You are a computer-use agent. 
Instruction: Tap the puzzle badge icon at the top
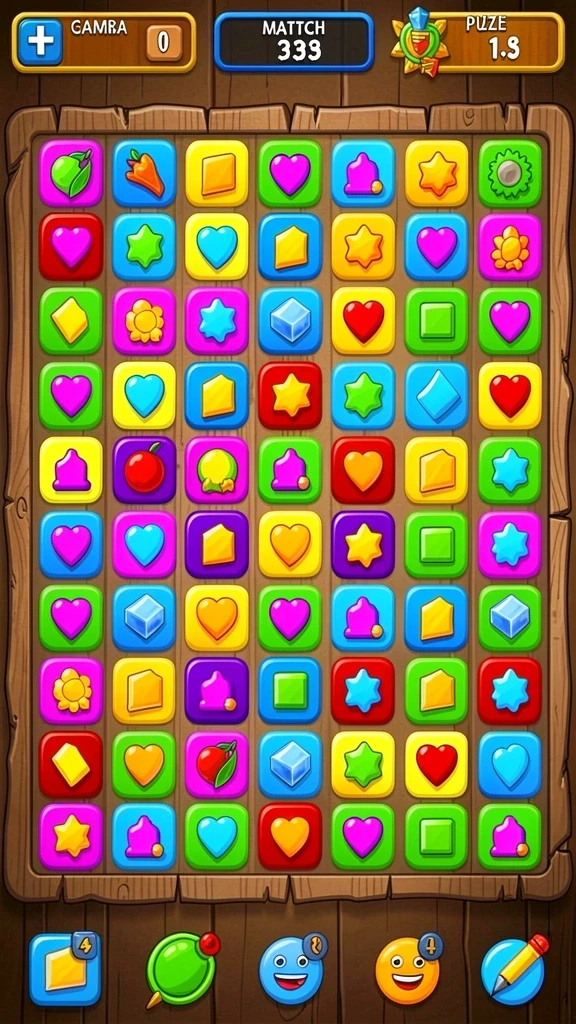point(419,40)
